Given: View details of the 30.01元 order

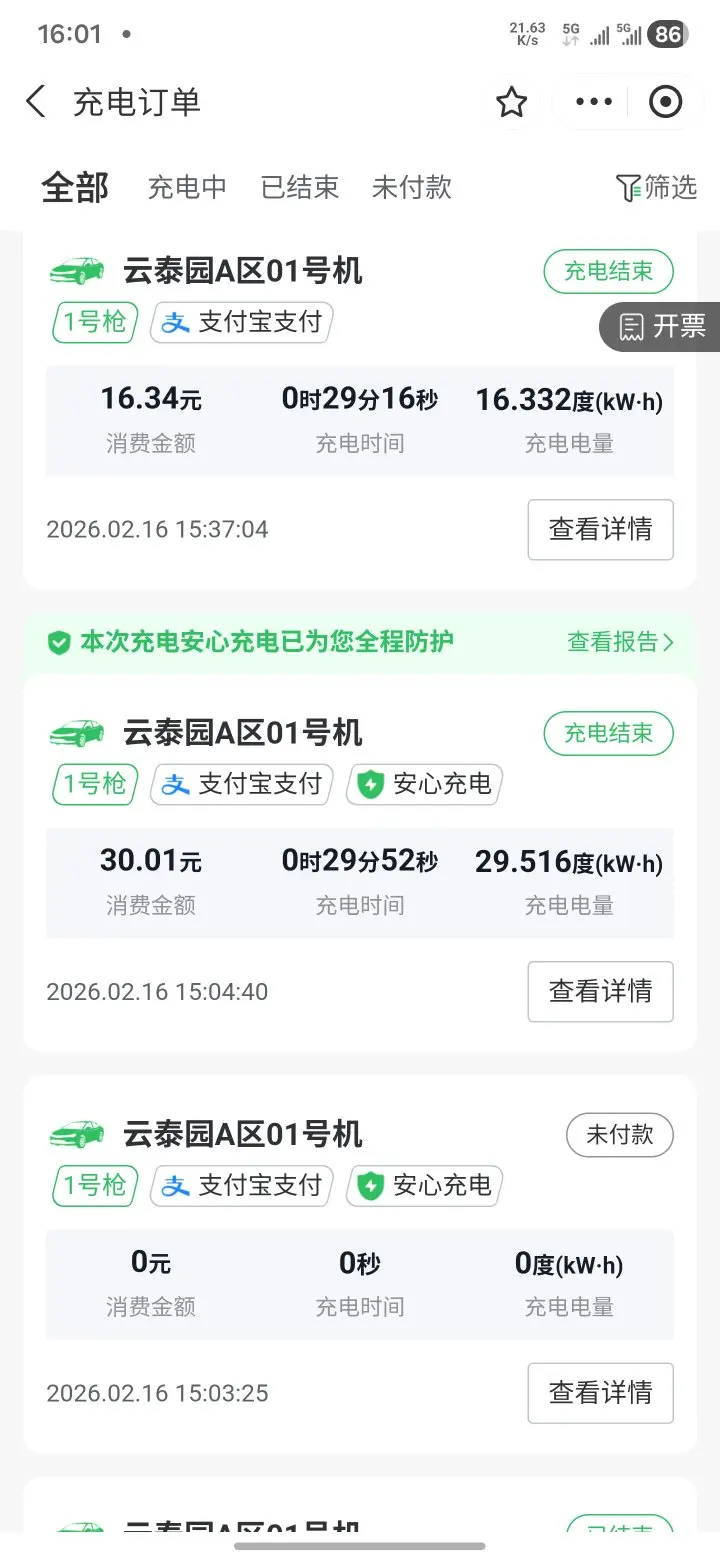Looking at the screenshot, I should point(600,992).
